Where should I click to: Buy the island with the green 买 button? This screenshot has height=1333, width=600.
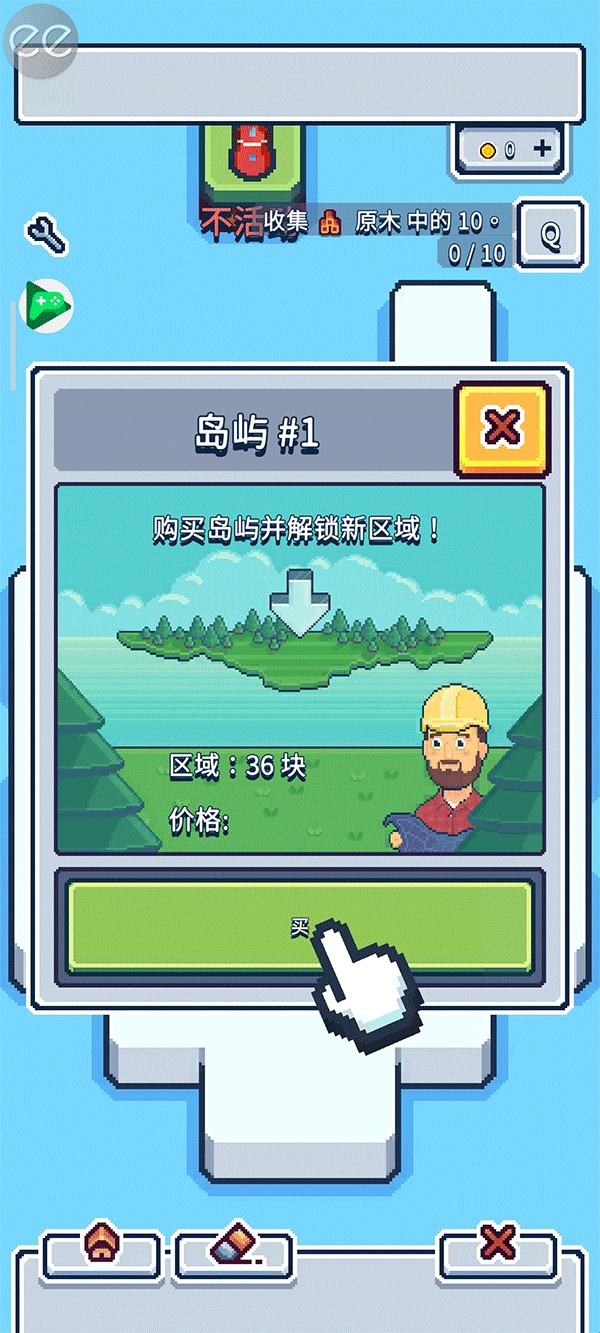click(298, 927)
